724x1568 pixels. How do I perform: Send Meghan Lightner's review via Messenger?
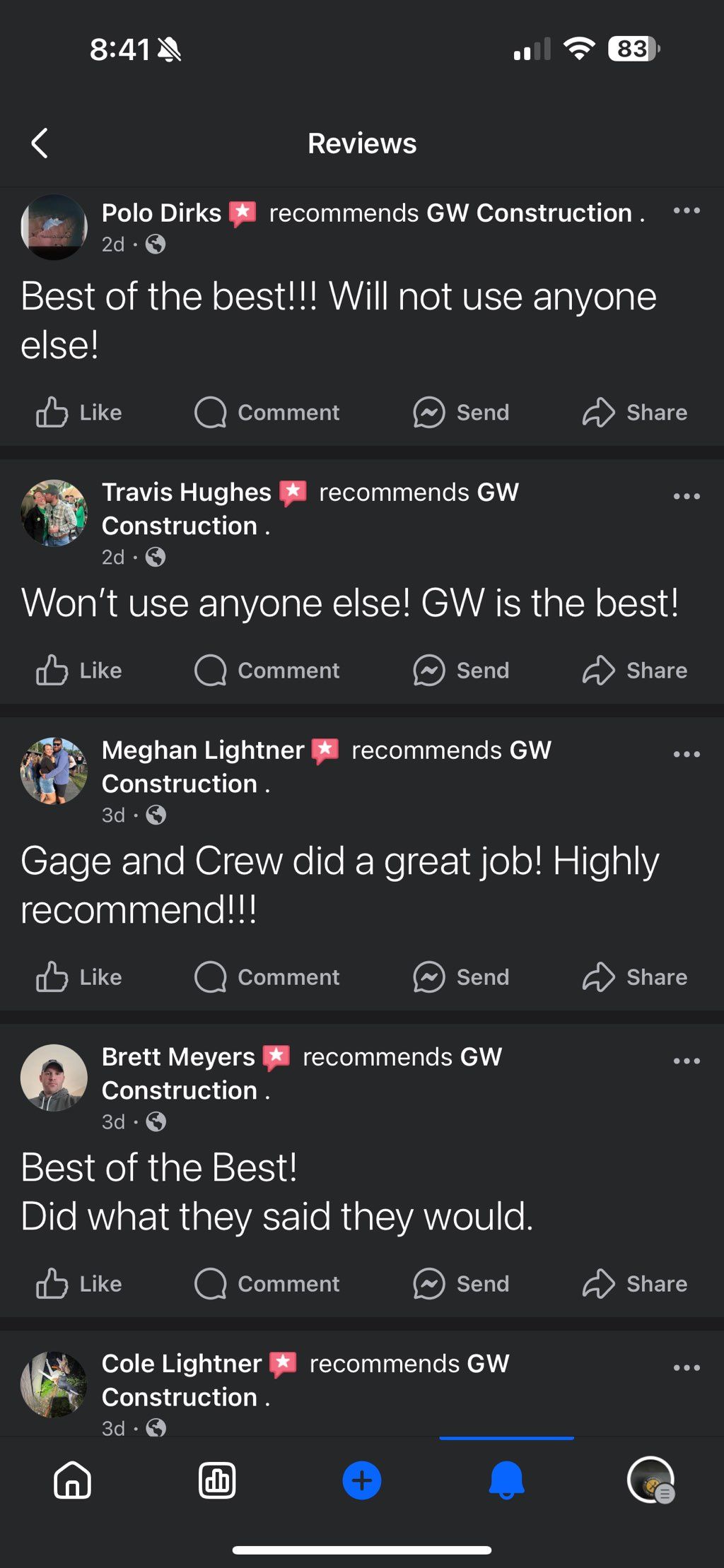[x=461, y=977]
